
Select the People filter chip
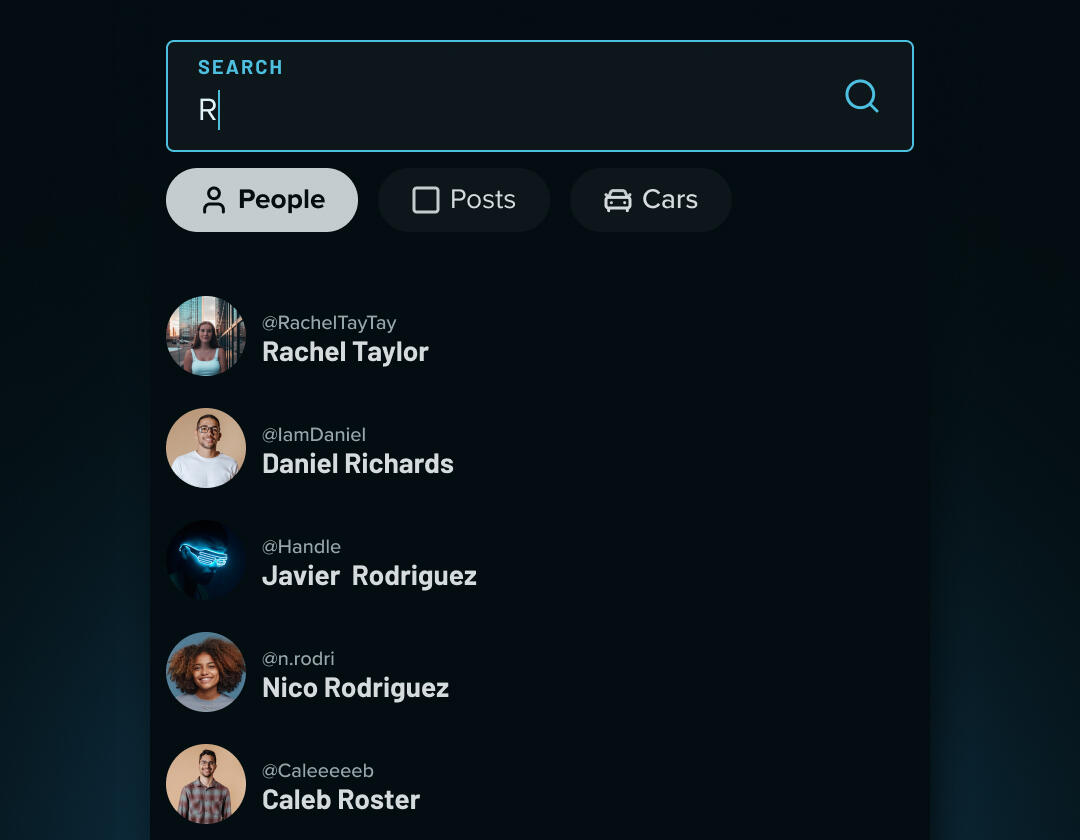coord(262,200)
